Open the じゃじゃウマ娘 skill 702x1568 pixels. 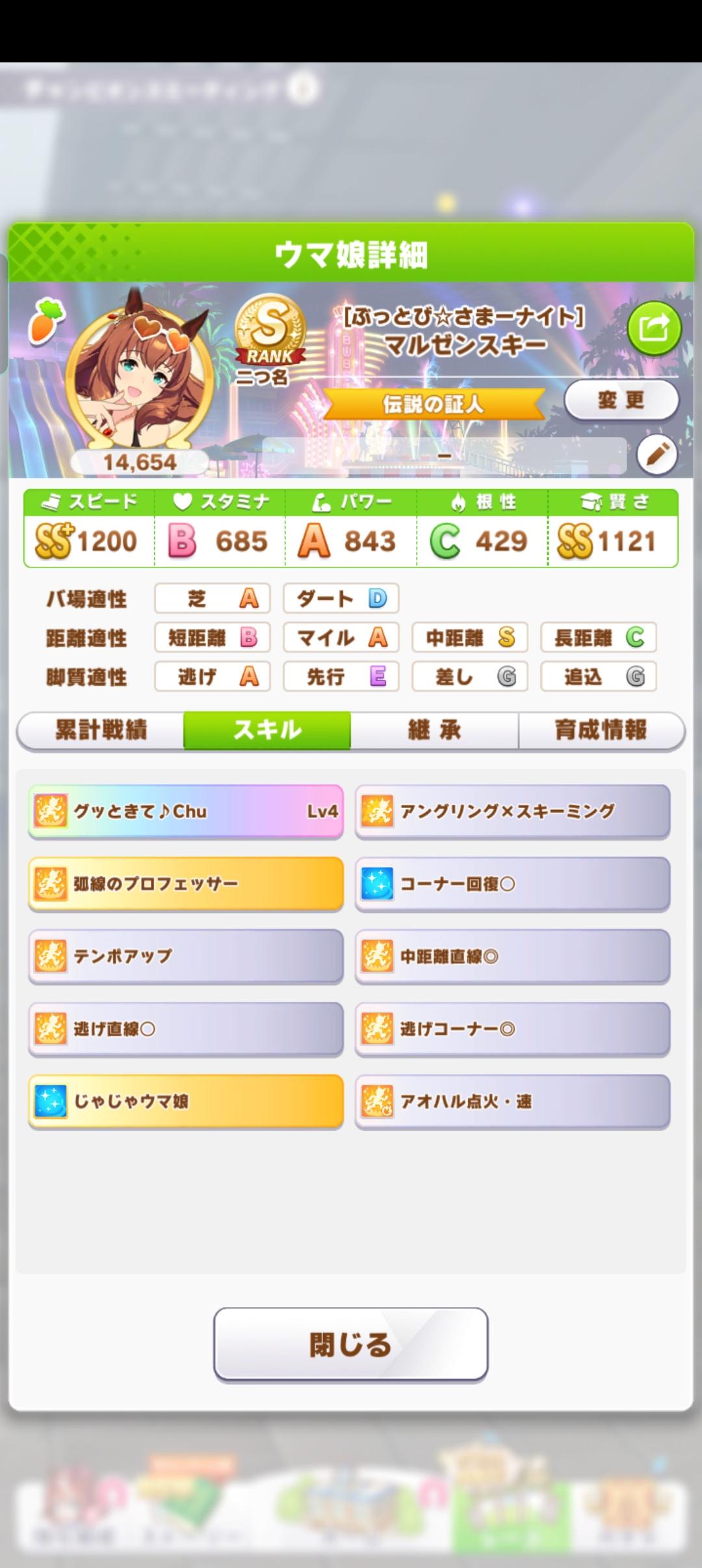coord(186,1101)
